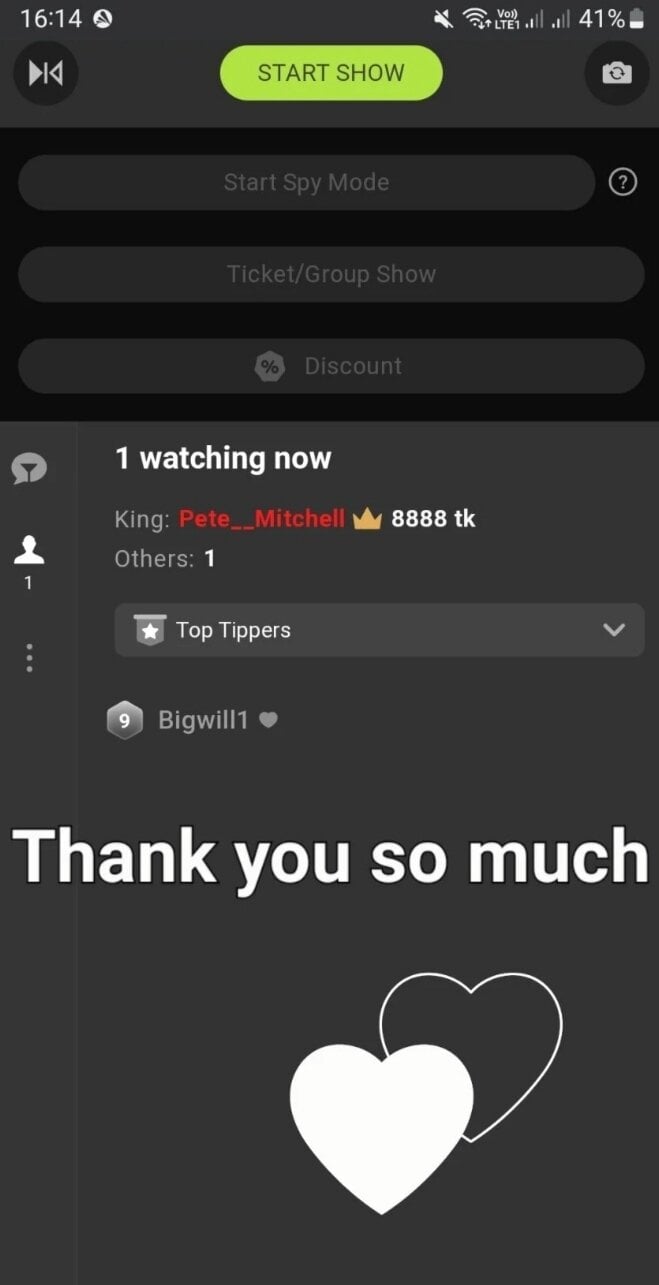
Task: Open viewer Bigwill1's profile
Action: click(202, 720)
